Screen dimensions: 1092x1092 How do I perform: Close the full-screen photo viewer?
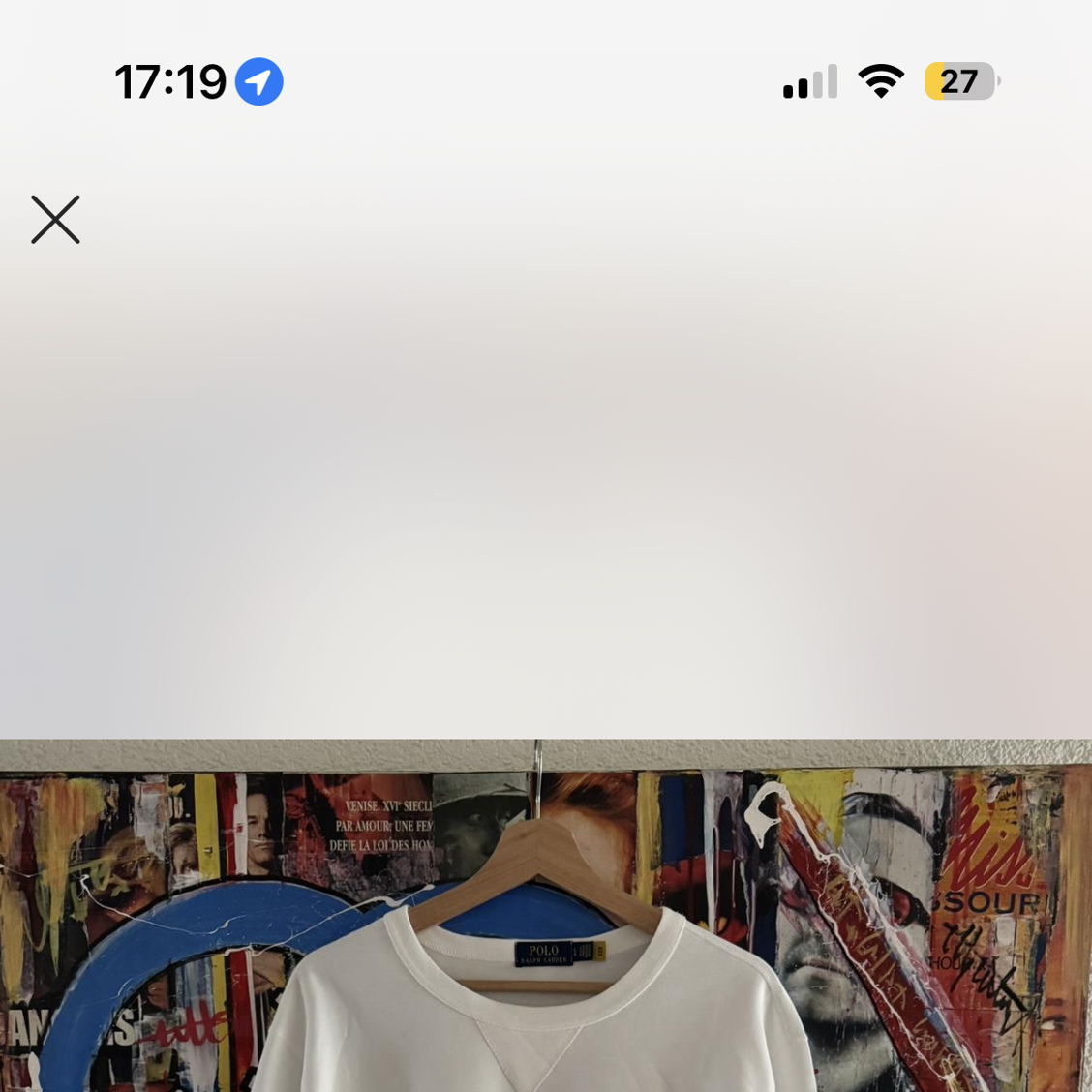[x=55, y=220]
